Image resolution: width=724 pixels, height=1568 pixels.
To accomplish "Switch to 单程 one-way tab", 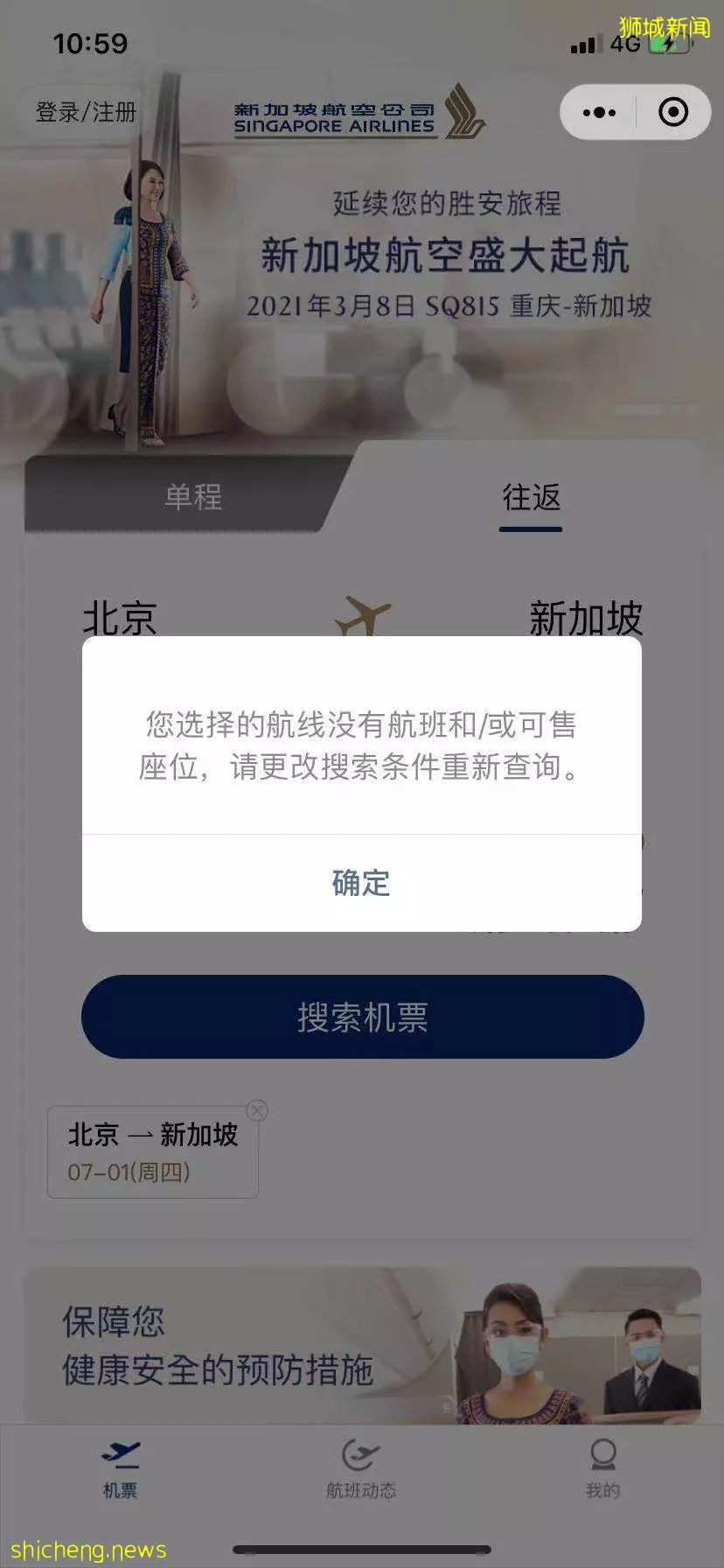I will 193,497.
